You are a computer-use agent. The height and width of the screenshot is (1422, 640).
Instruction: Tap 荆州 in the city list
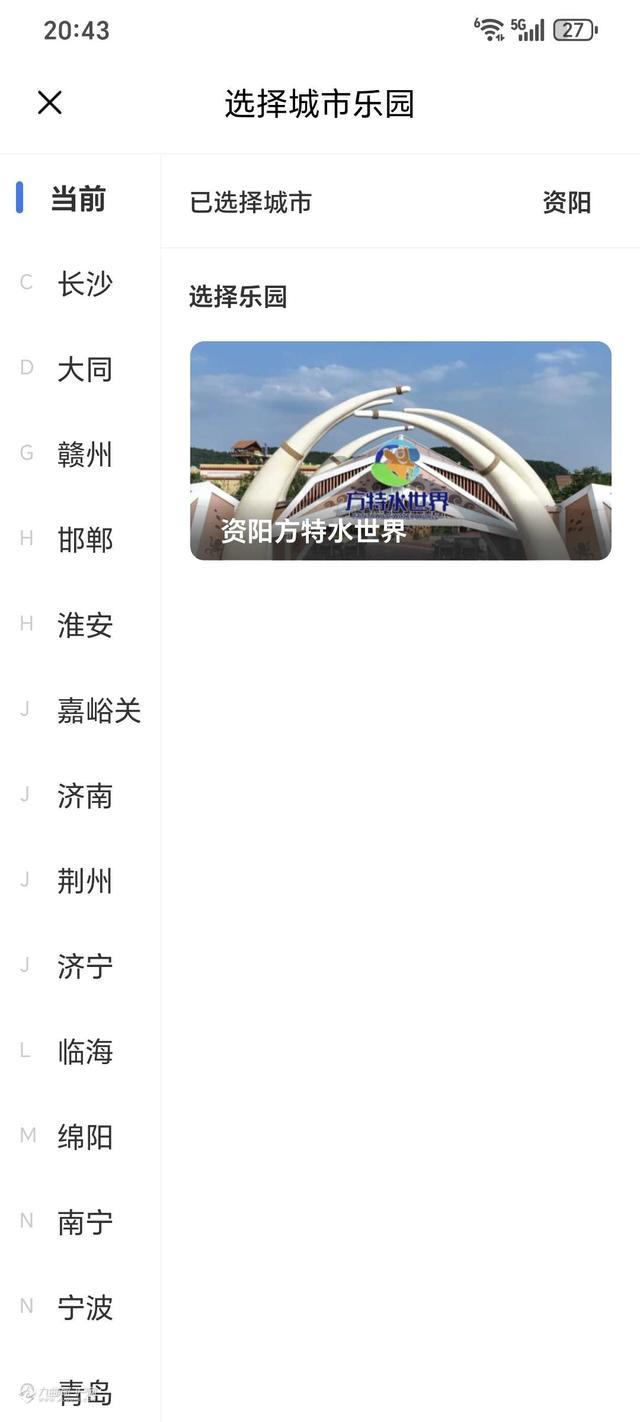[x=84, y=881]
